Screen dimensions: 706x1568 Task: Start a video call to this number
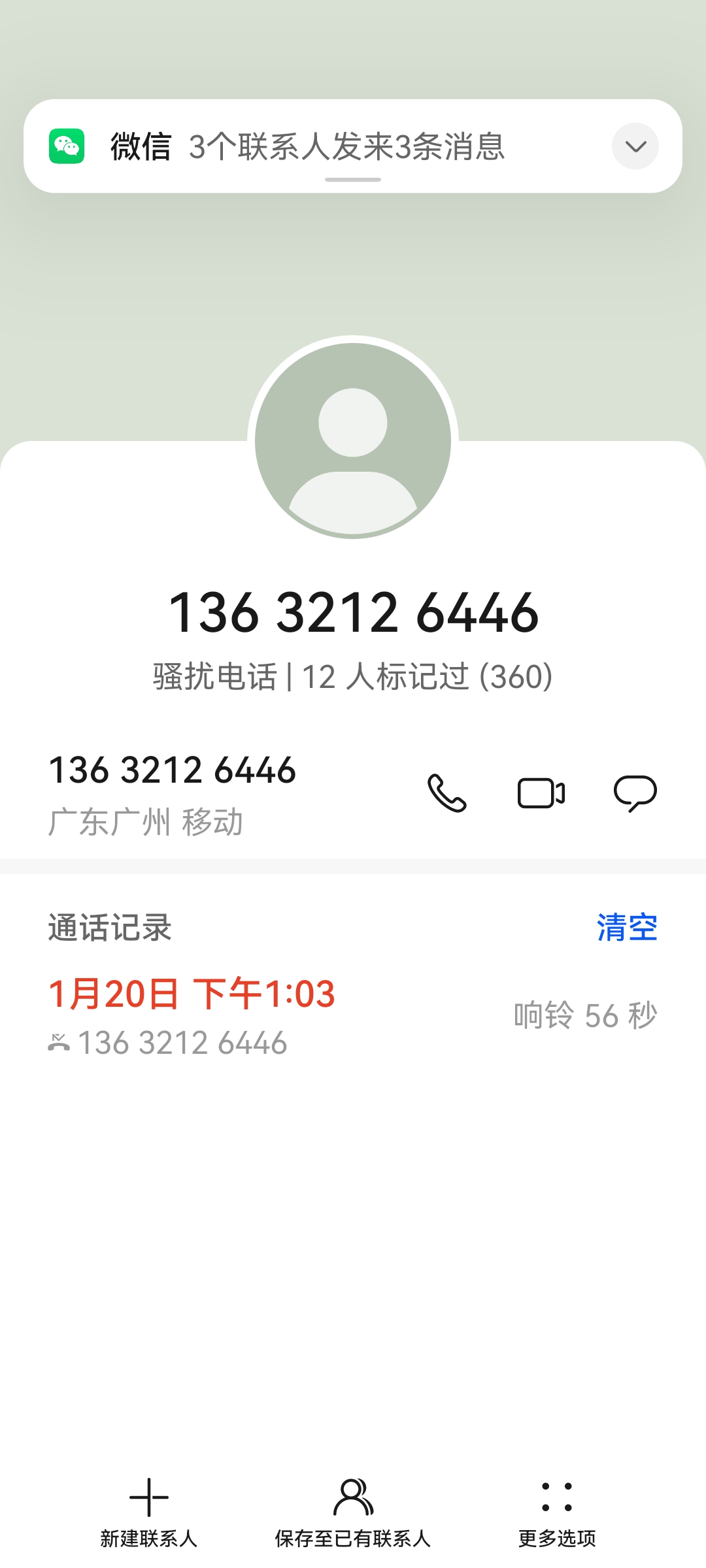click(x=541, y=793)
